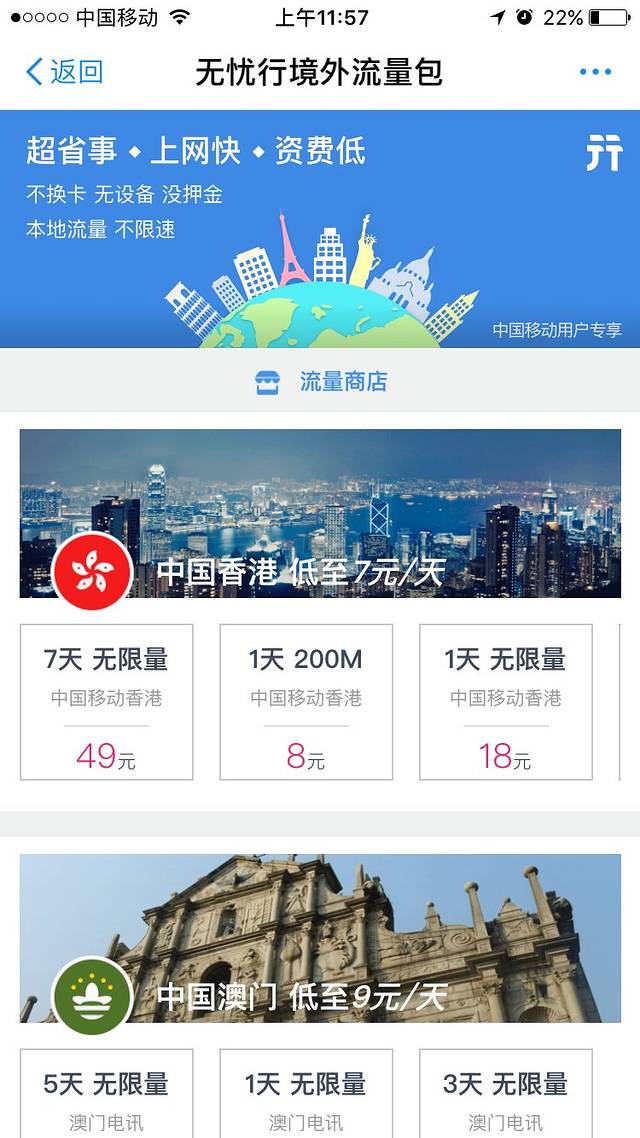Choose Hong Kong 1天 200M 8元 package

(x=306, y=702)
